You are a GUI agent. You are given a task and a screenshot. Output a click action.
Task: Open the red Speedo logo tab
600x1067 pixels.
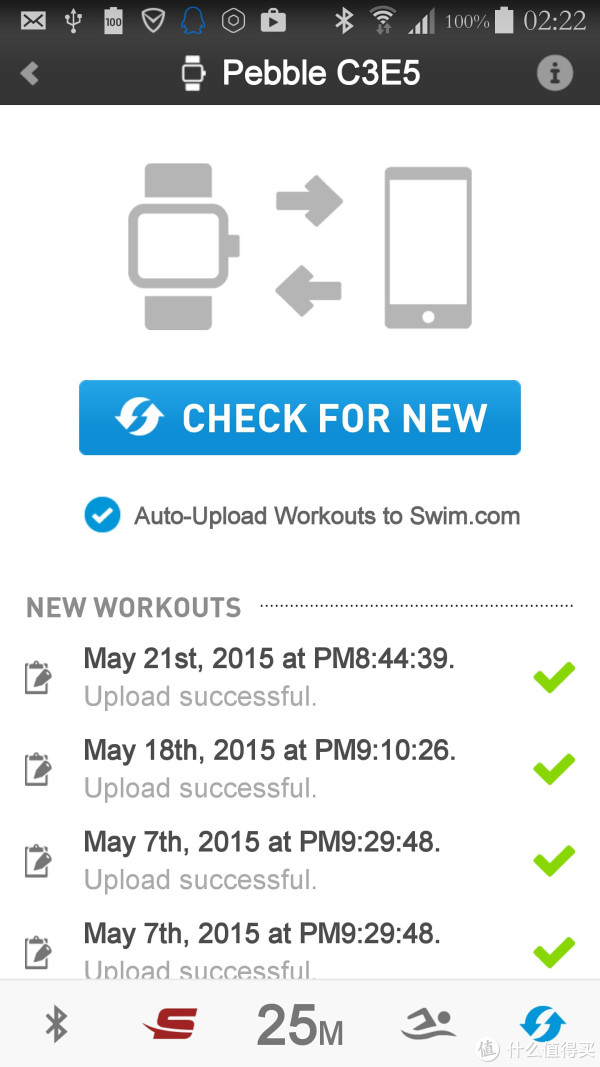(170, 1023)
